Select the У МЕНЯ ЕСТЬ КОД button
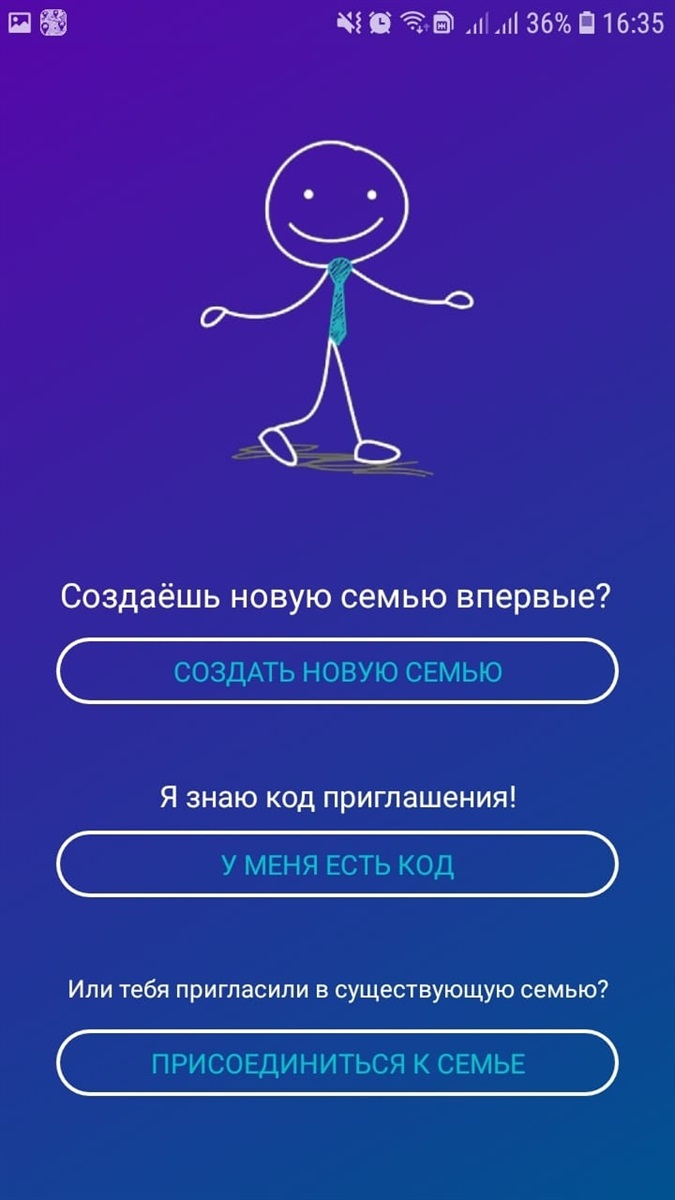 coord(337,864)
